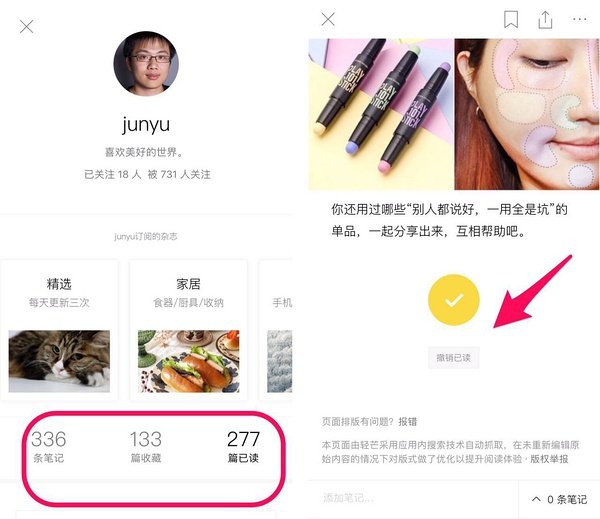Screen dimensions: 600x519
Task: Switch to the 277 篇已读 tab
Action: pos(243,447)
